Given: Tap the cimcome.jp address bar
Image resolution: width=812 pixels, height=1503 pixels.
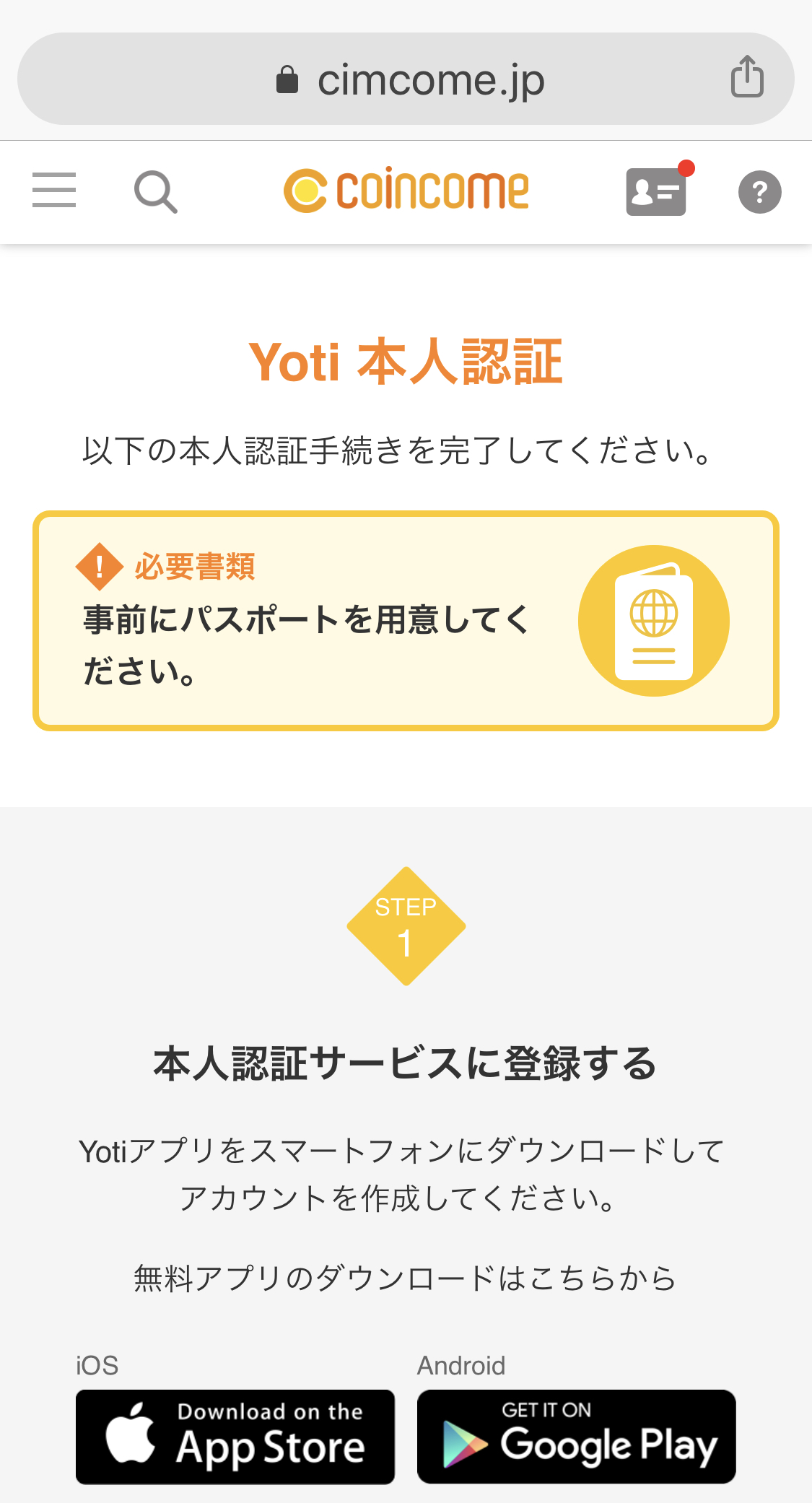Looking at the screenshot, I should click(x=406, y=79).
